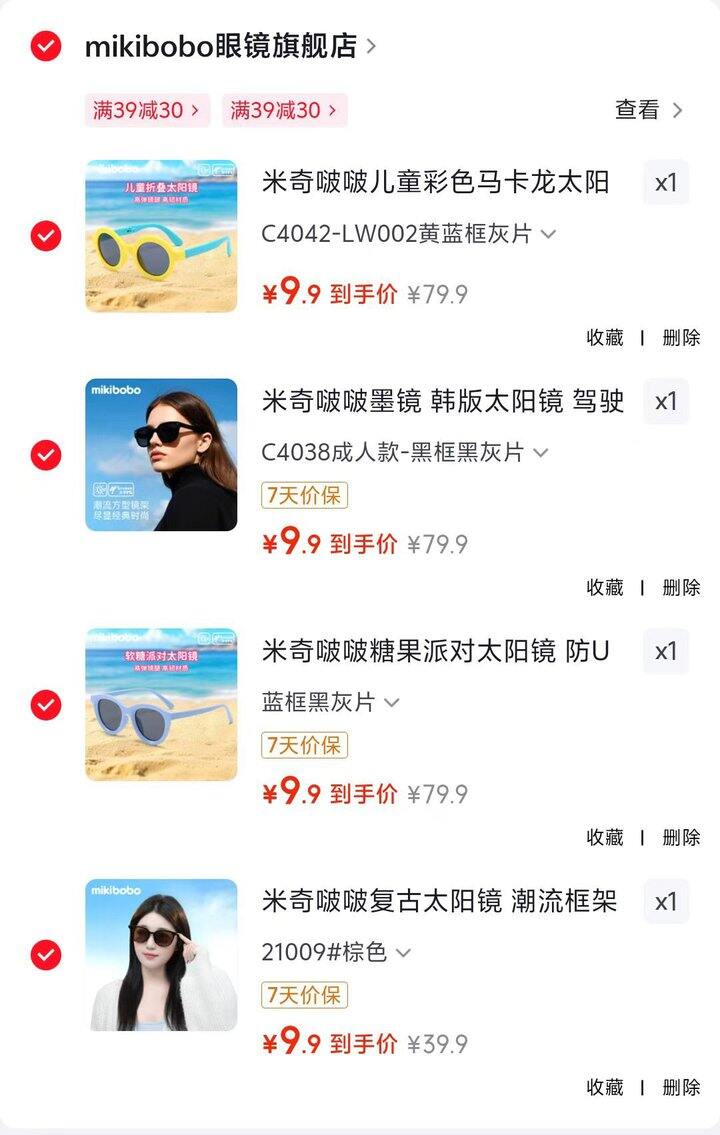This screenshot has height=1135, width=720.
Task: Adjust the quantity x1 for 儿童彩色马卡龙太阳
Action: coord(666,183)
